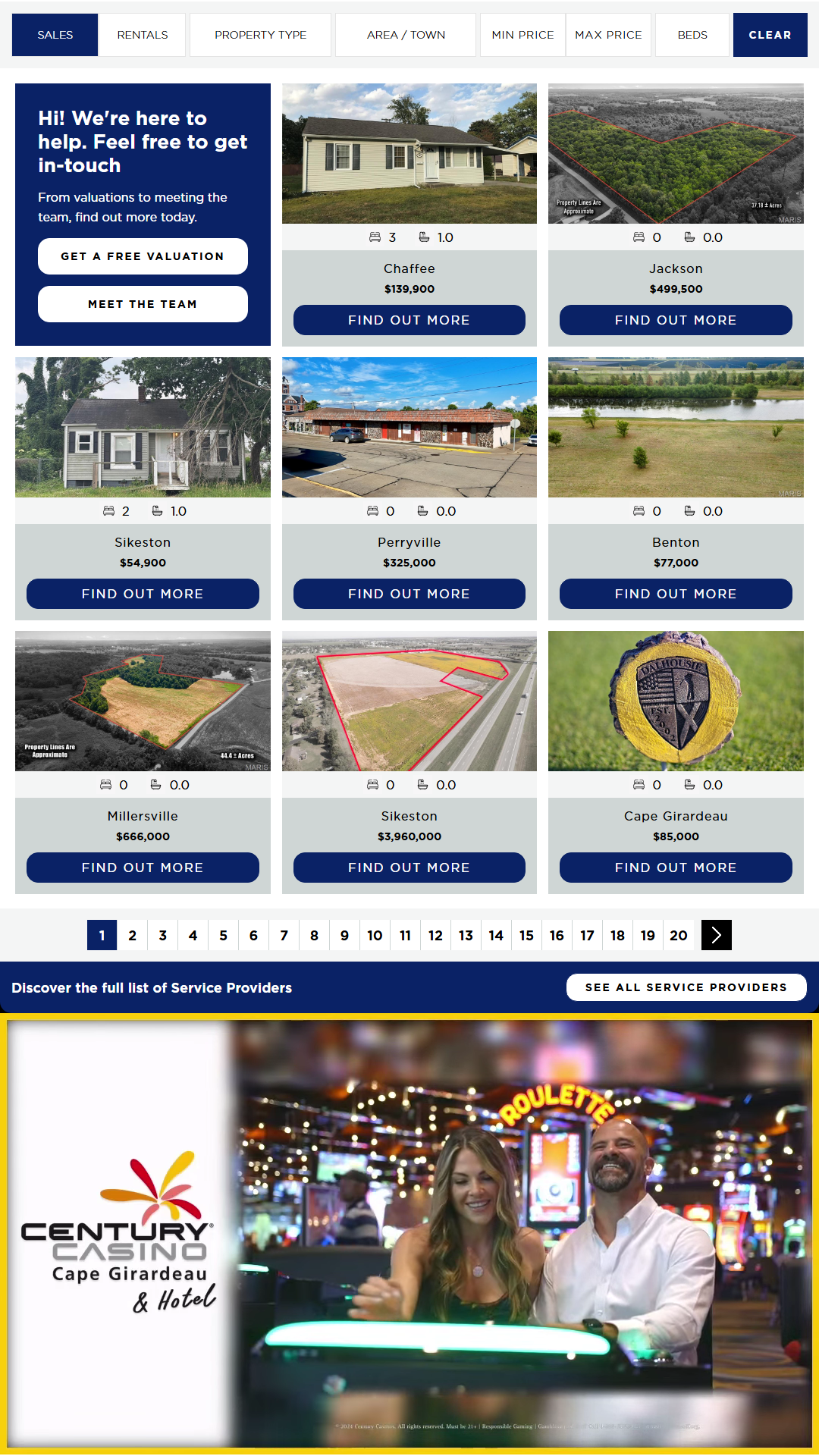Screen dimensions: 819x1456
Task: Find out more about Millersville $666,000 listing
Action: (143, 868)
